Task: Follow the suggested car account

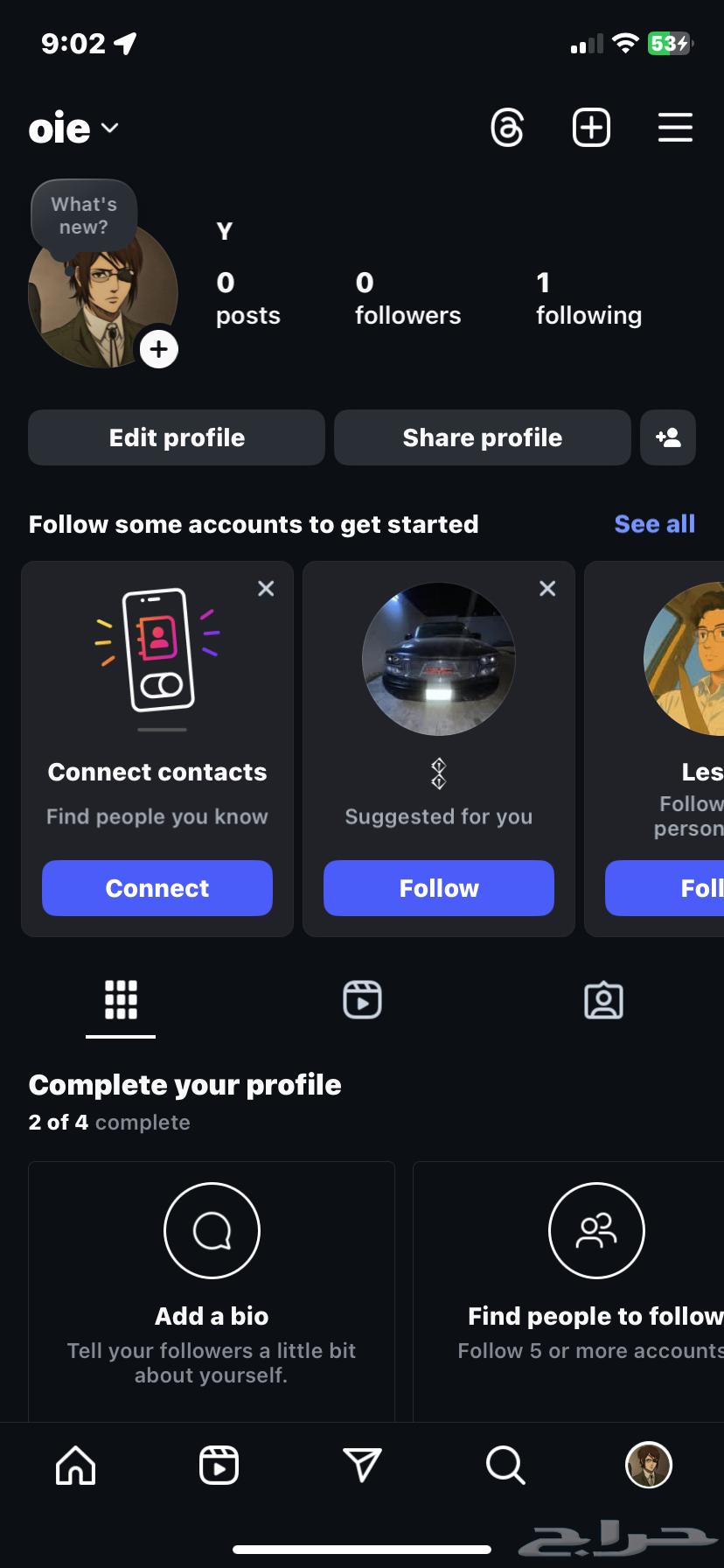Action: click(x=438, y=887)
